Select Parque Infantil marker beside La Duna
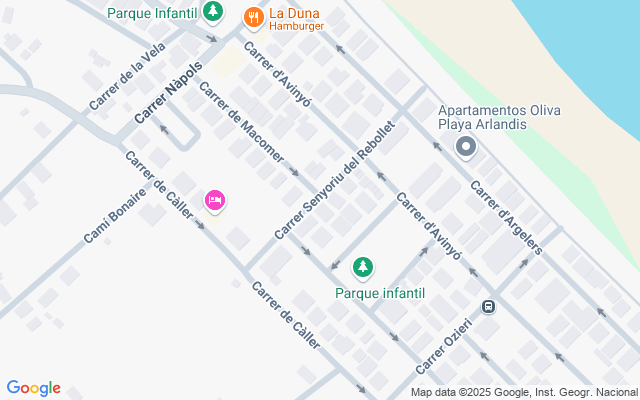 point(212,12)
